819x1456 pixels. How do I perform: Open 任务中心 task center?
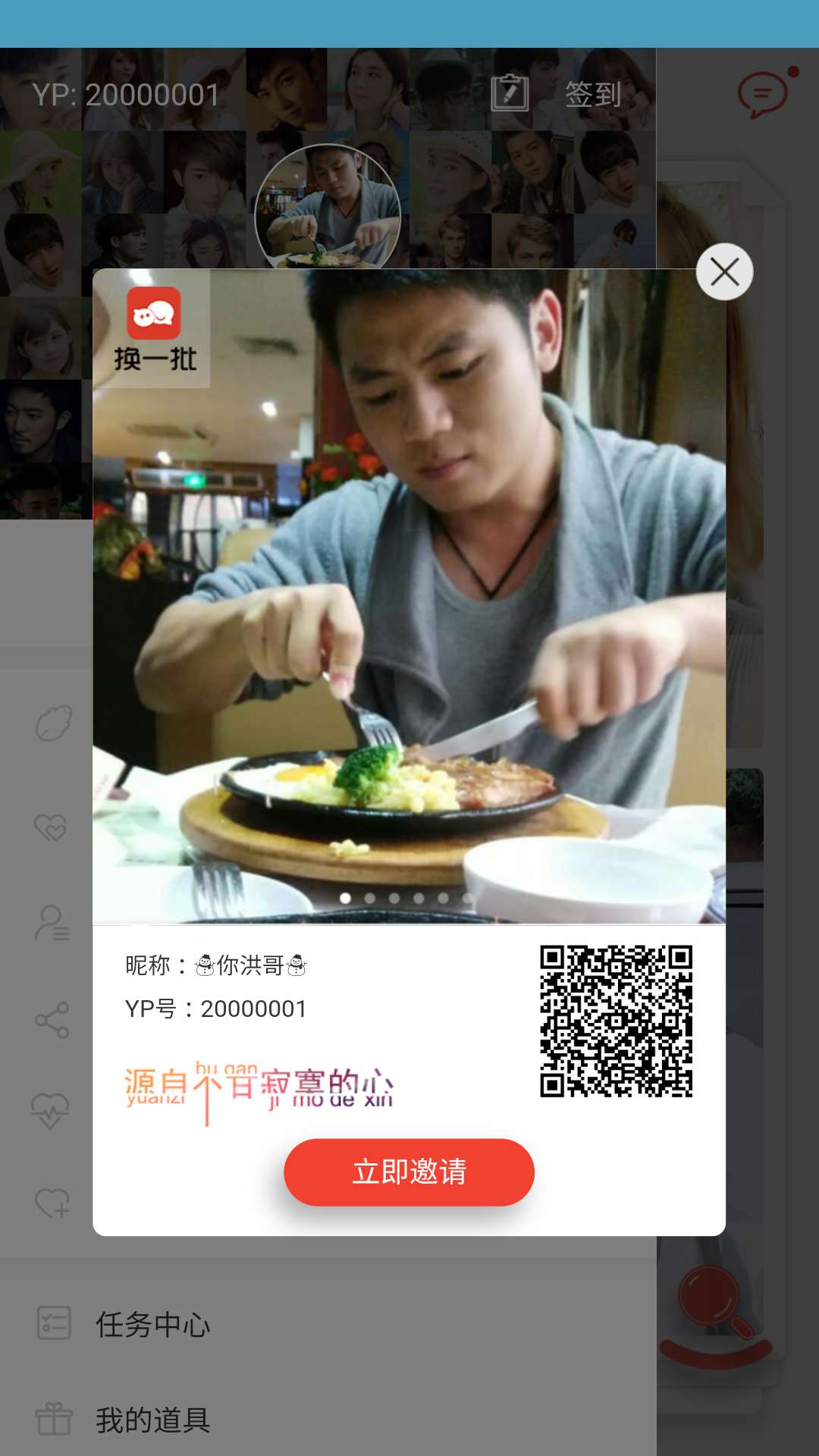click(152, 1324)
